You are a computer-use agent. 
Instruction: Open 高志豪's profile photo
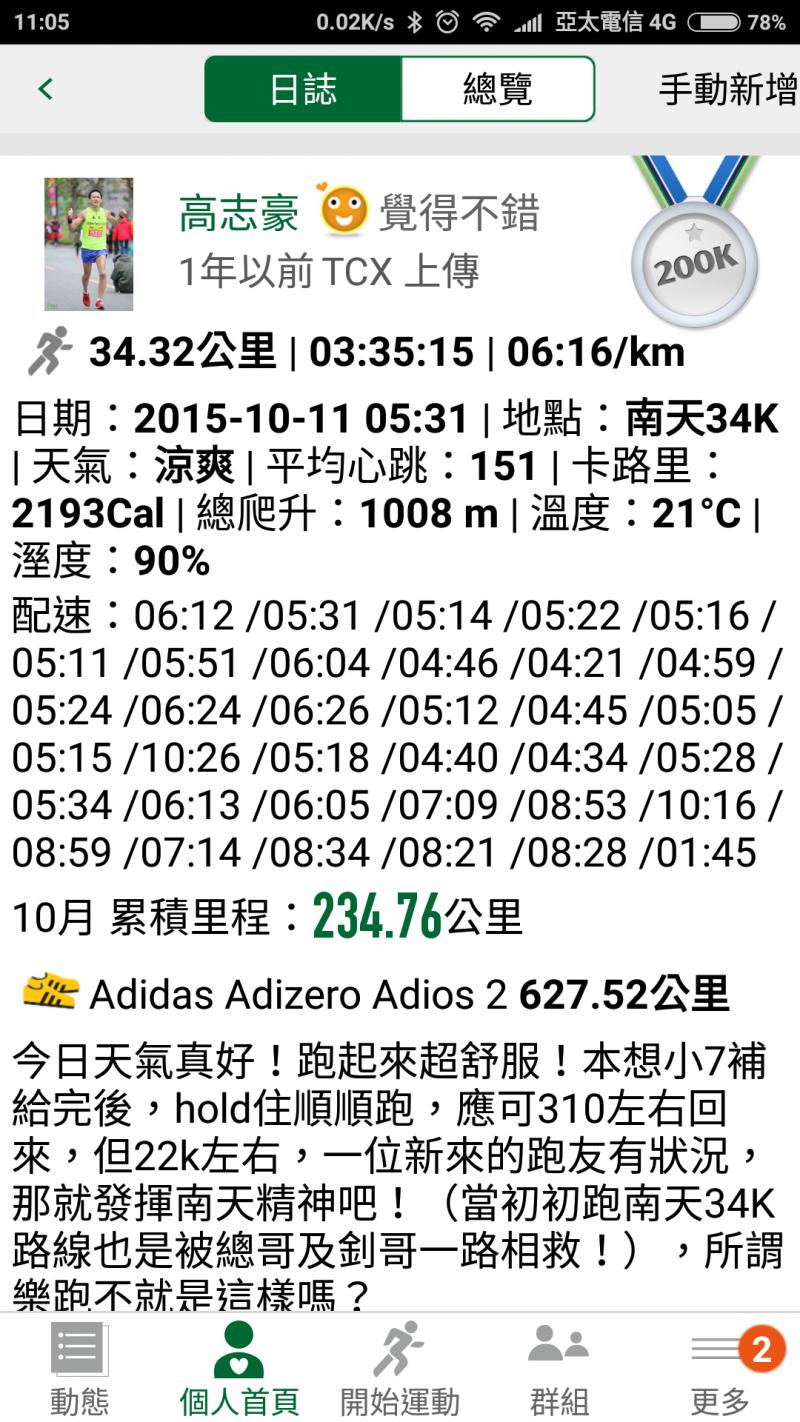pos(88,244)
